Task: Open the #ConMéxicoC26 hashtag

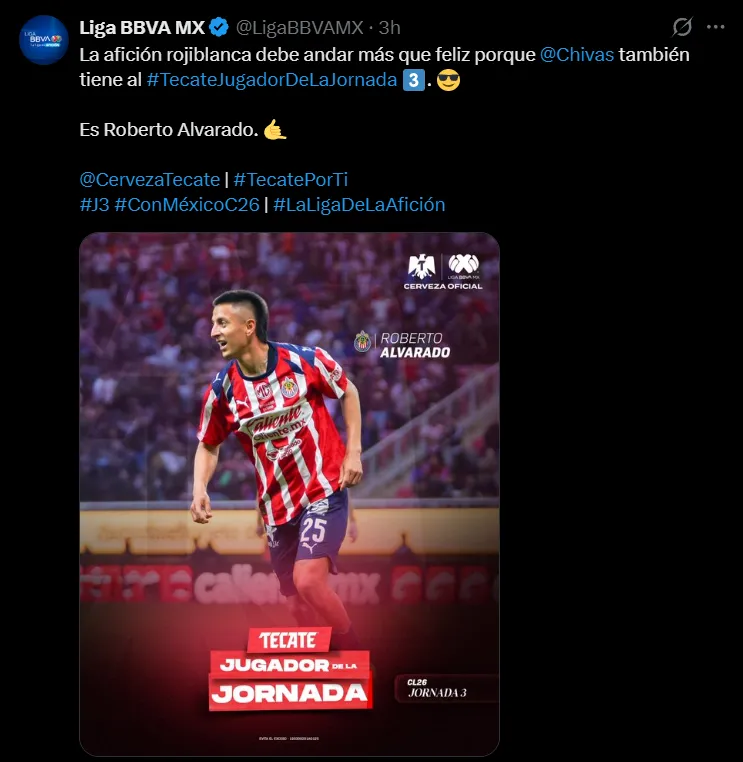Action: coord(187,204)
